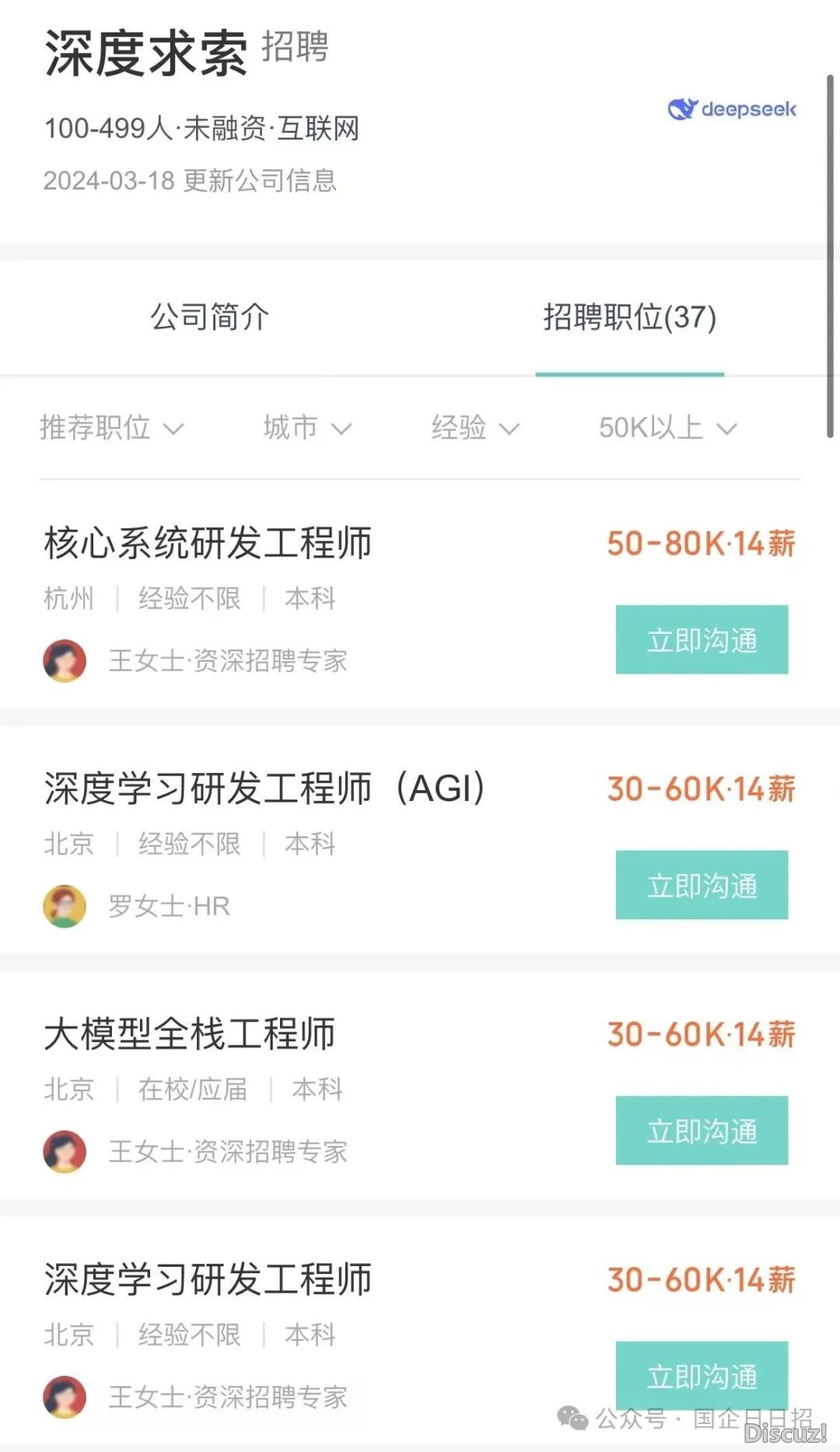Image resolution: width=840 pixels, height=1452 pixels.
Task: Expand the 经验 filter dropdown
Action: pos(474,428)
